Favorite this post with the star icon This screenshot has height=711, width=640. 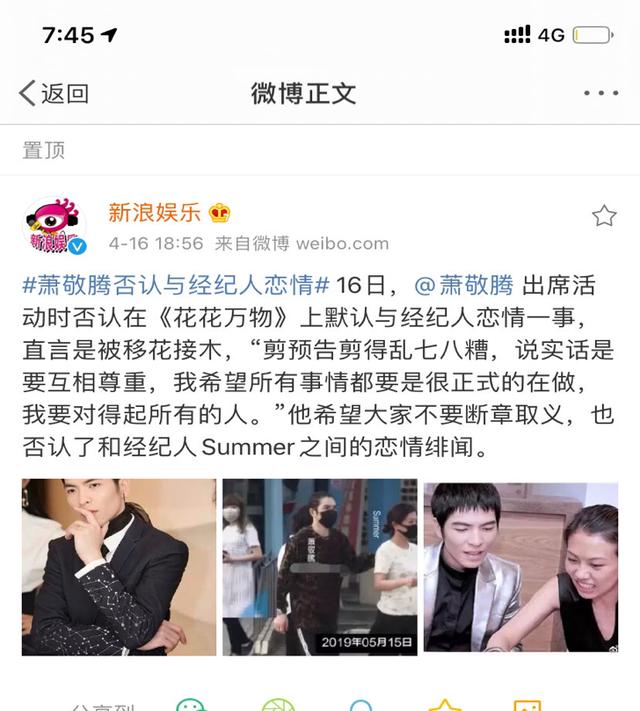point(603,216)
